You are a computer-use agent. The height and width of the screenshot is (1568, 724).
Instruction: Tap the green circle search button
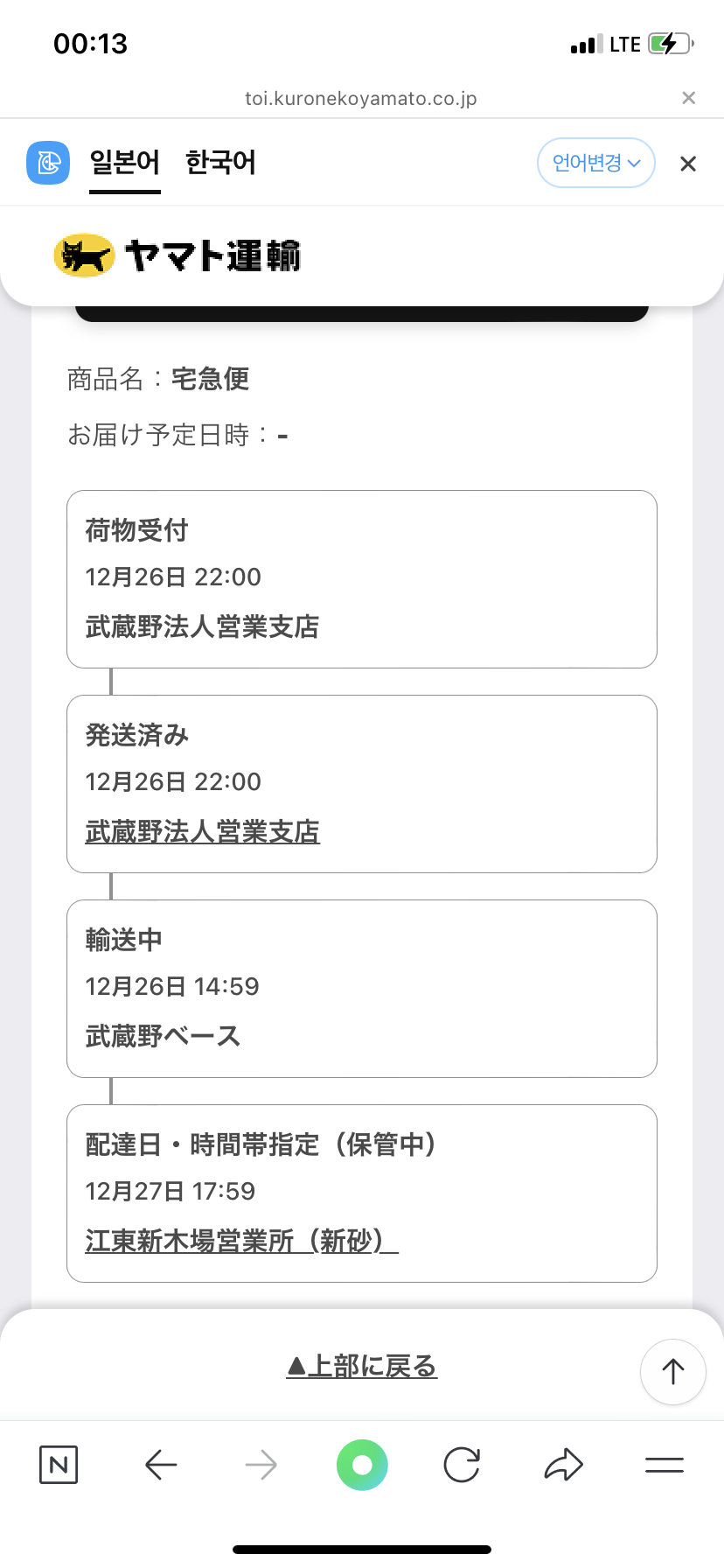point(362,1465)
